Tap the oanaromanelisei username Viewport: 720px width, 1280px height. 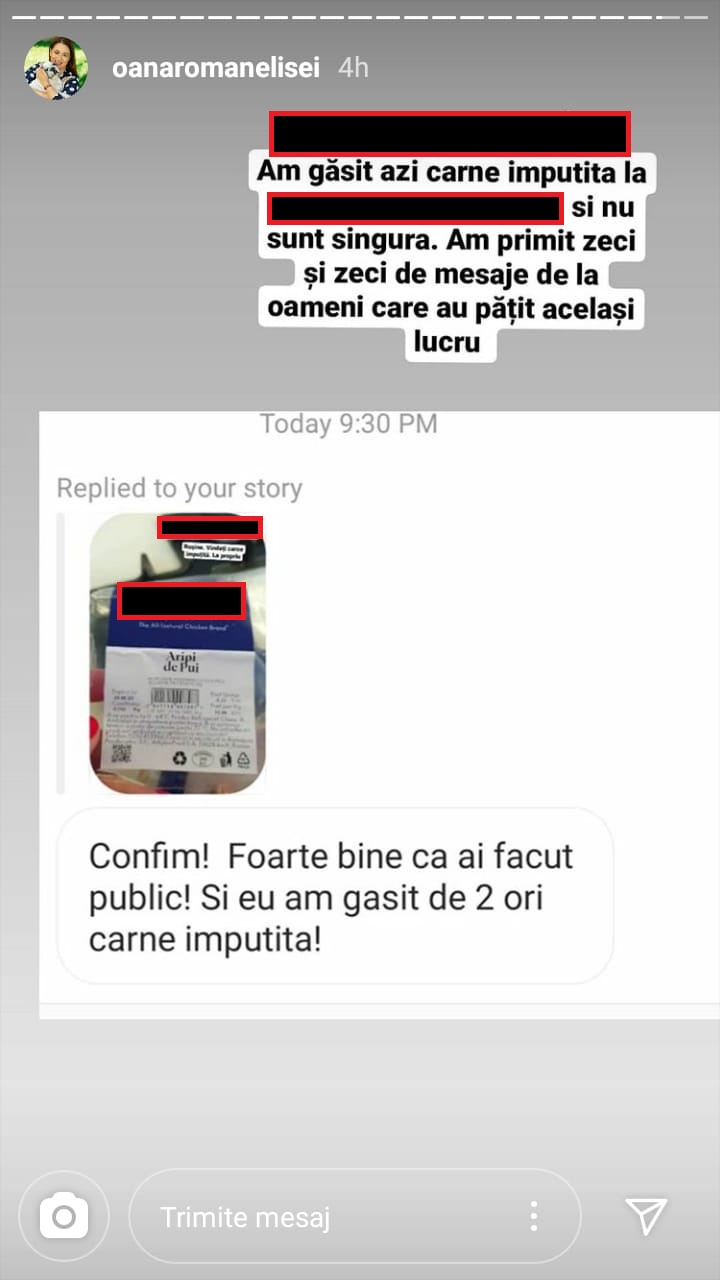tap(216, 68)
